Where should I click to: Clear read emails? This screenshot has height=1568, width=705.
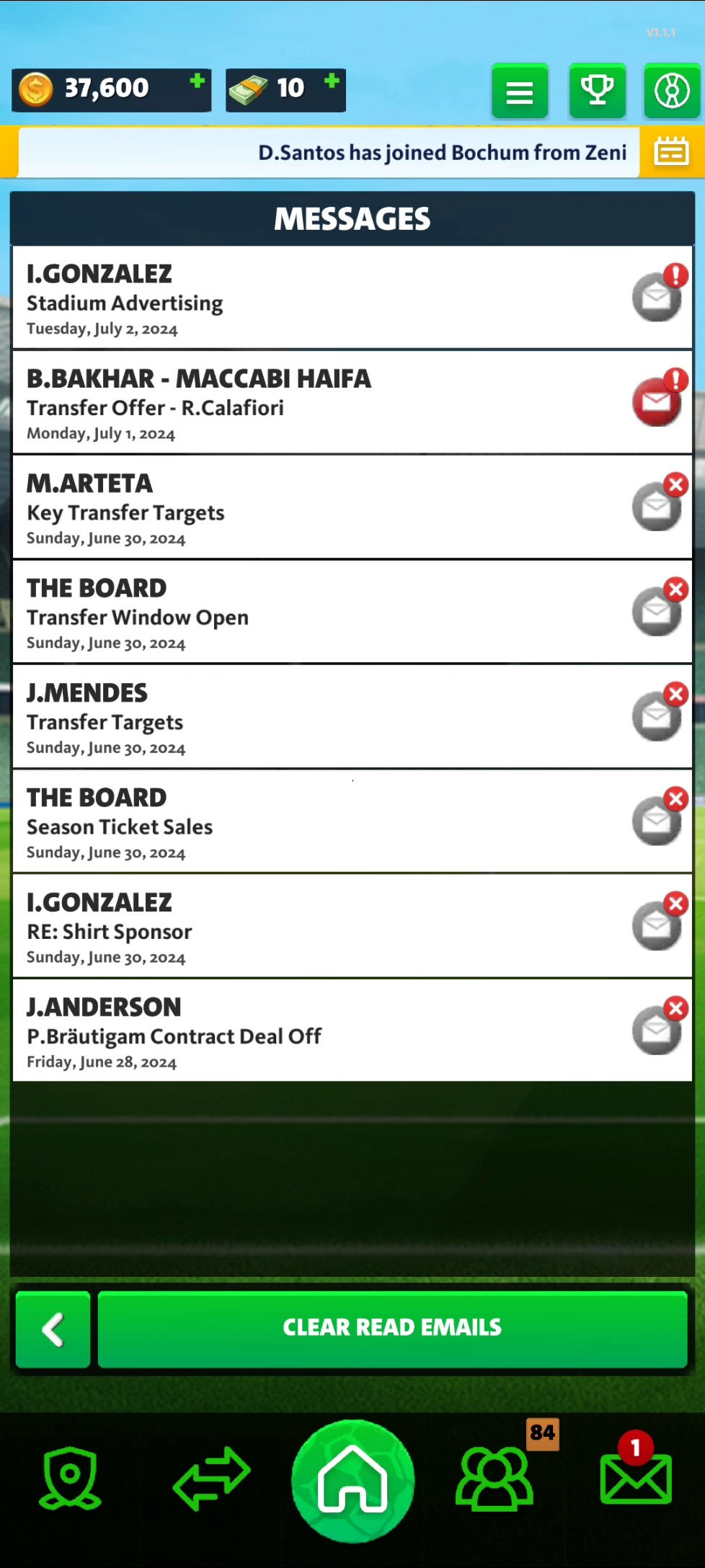(x=392, y=1328)
